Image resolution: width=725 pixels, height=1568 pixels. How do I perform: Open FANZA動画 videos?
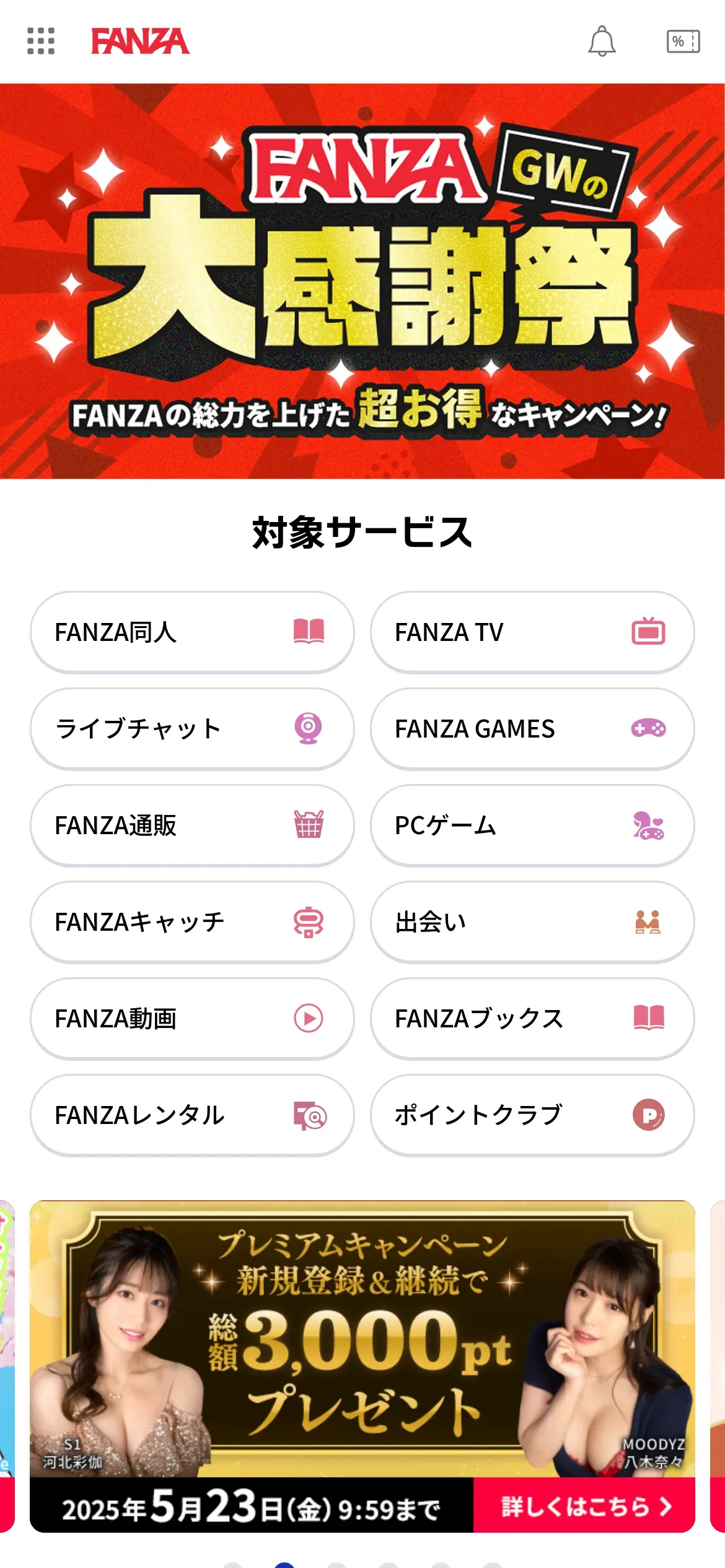pyautogui.click(x=192, y=1019)
